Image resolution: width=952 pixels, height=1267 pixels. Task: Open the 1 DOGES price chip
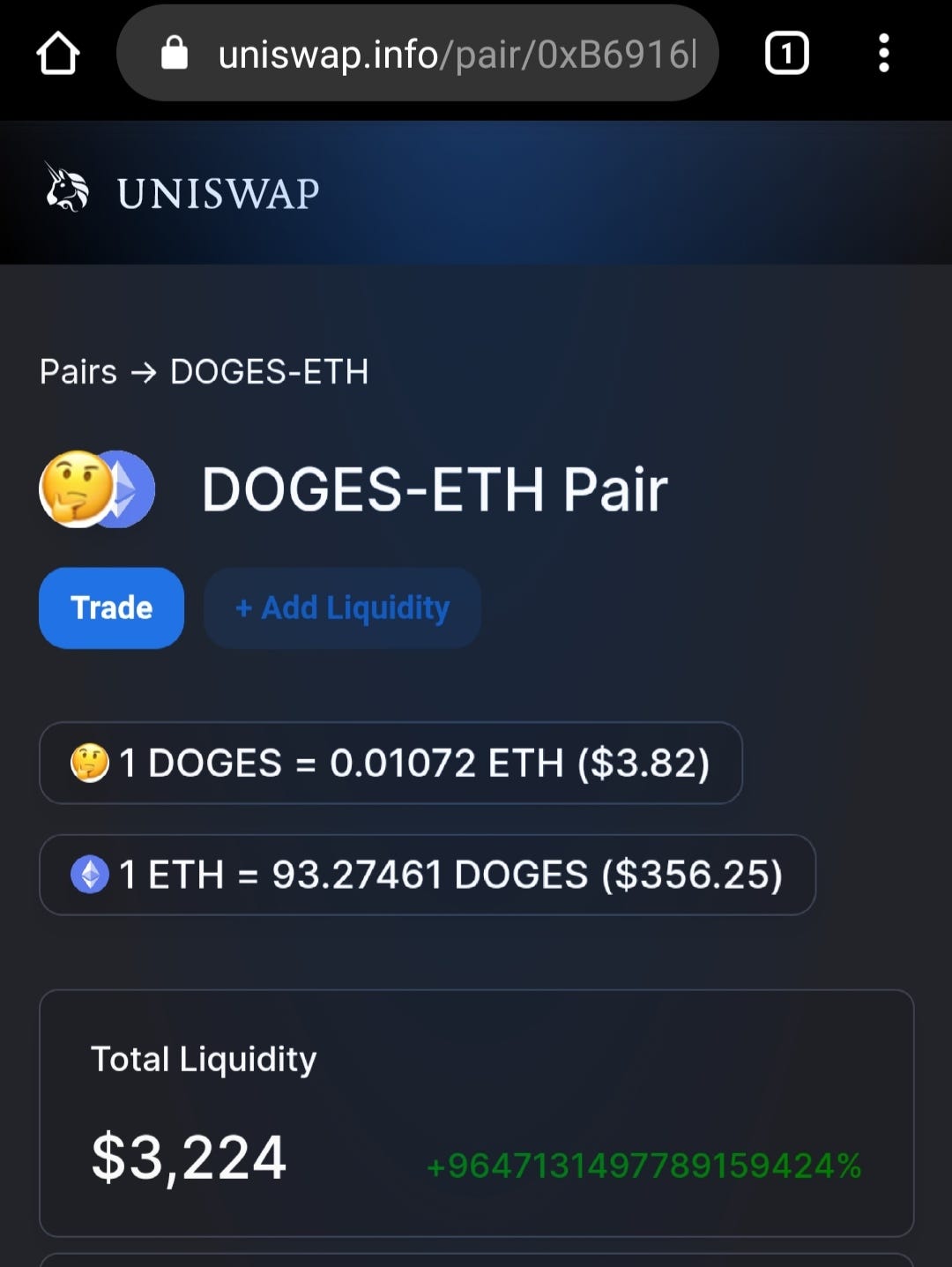tap(390, 763)
